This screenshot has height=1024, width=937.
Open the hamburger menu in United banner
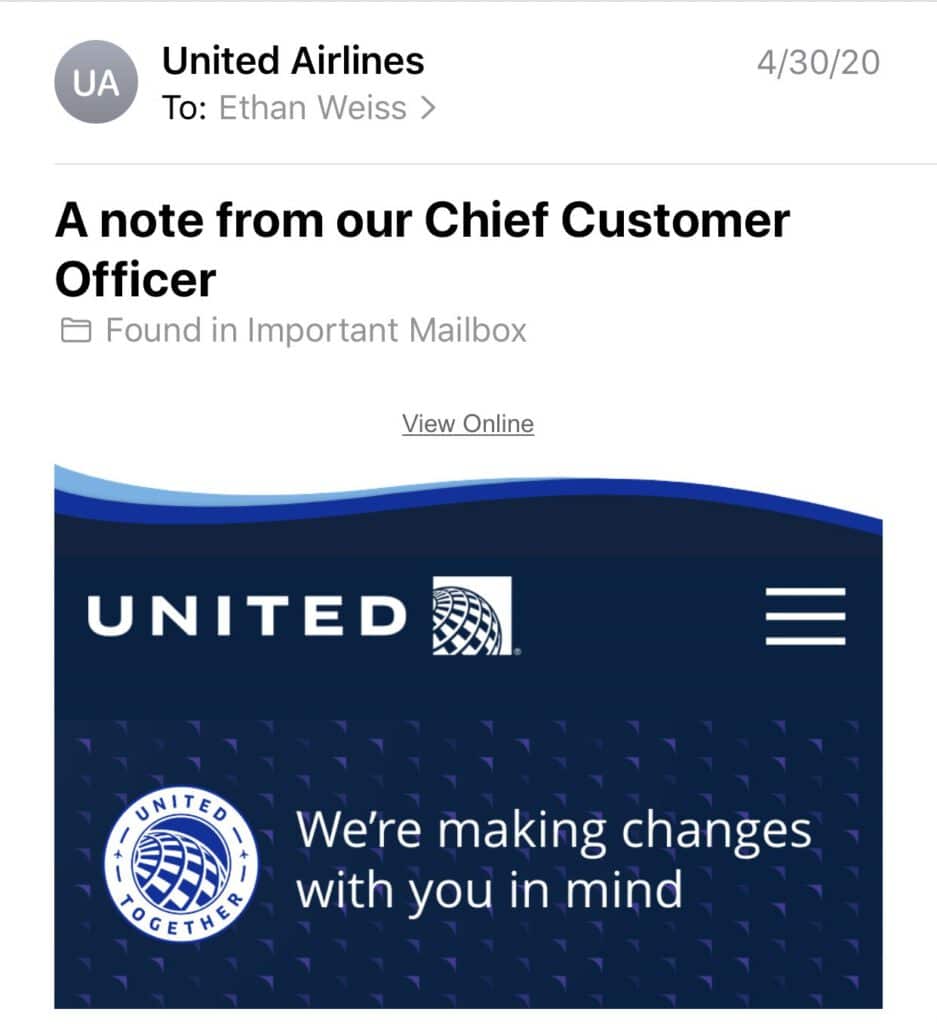805,616
